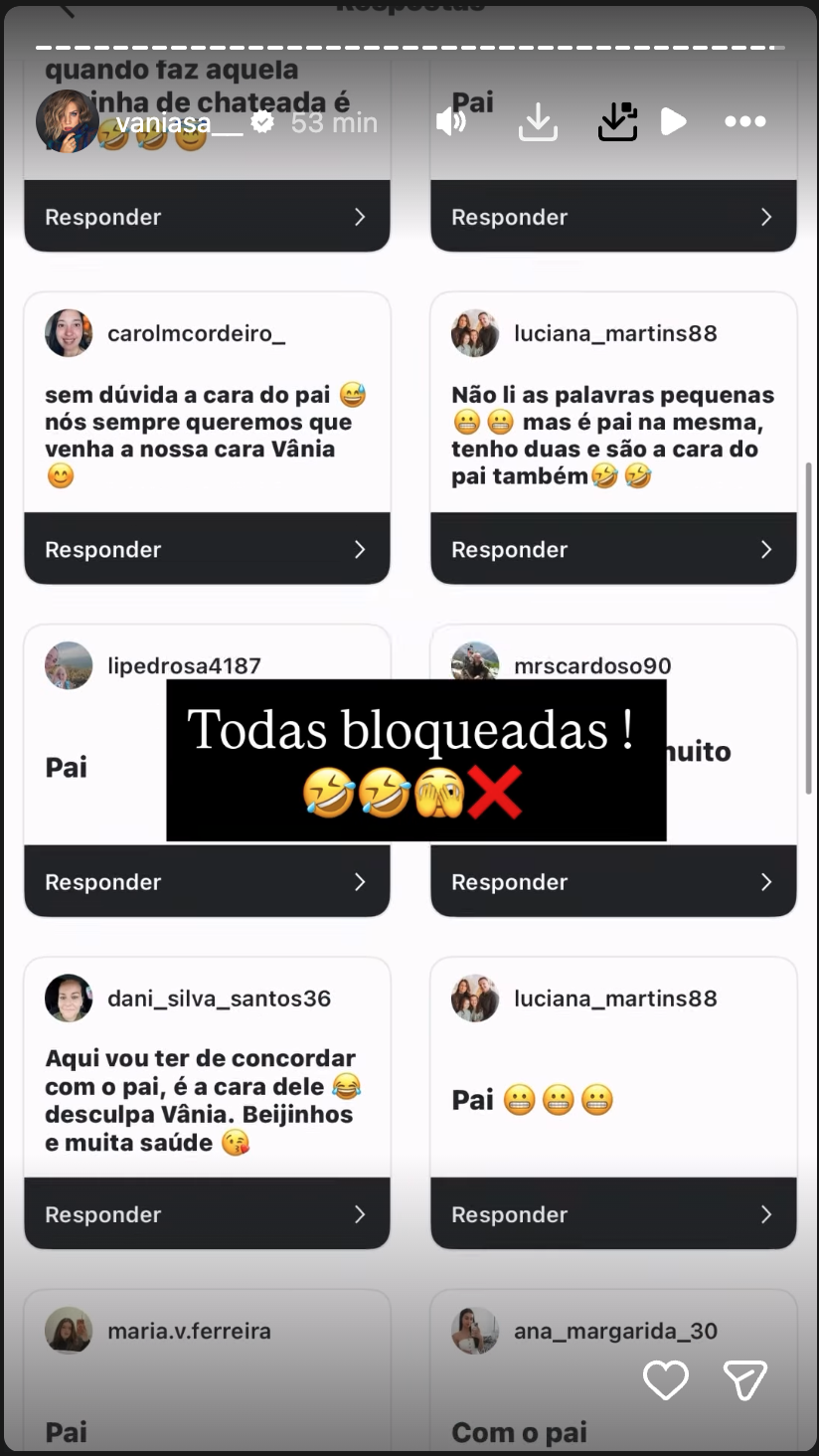The width and height of the screenshot is (819, 1456).
Task: Save story using the second import-style download icon
Action: click(x=617, y=121)
